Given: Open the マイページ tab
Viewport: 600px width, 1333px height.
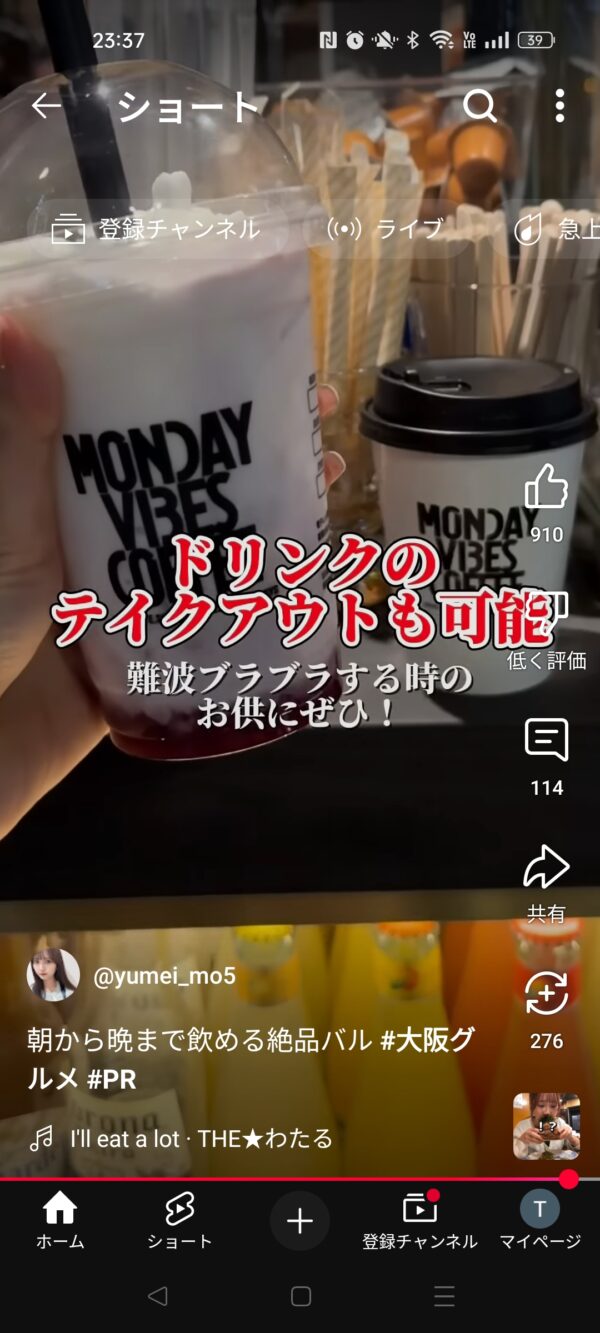Looking at the screenshot, I should click(x=540, y=1221).
